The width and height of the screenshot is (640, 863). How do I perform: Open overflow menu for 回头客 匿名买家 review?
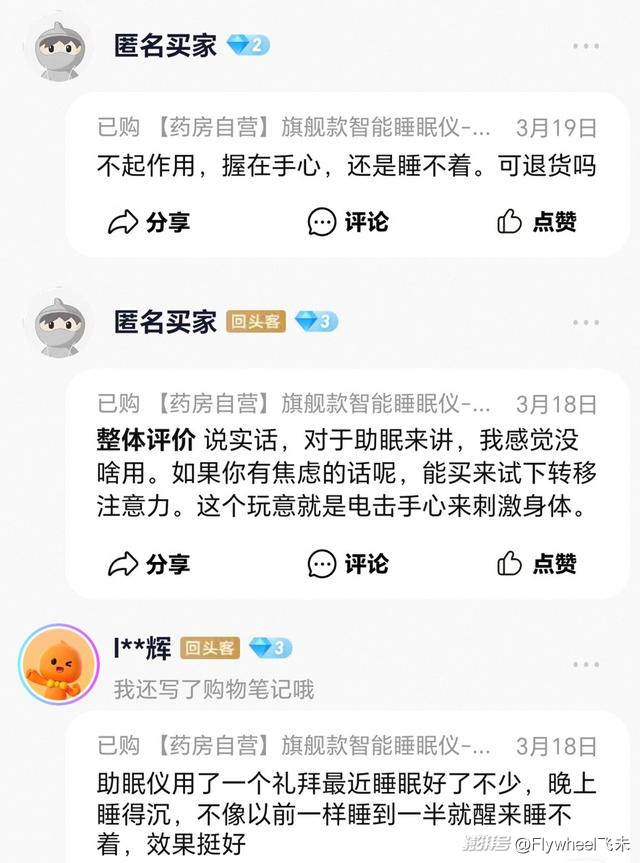tap(587, 322)
